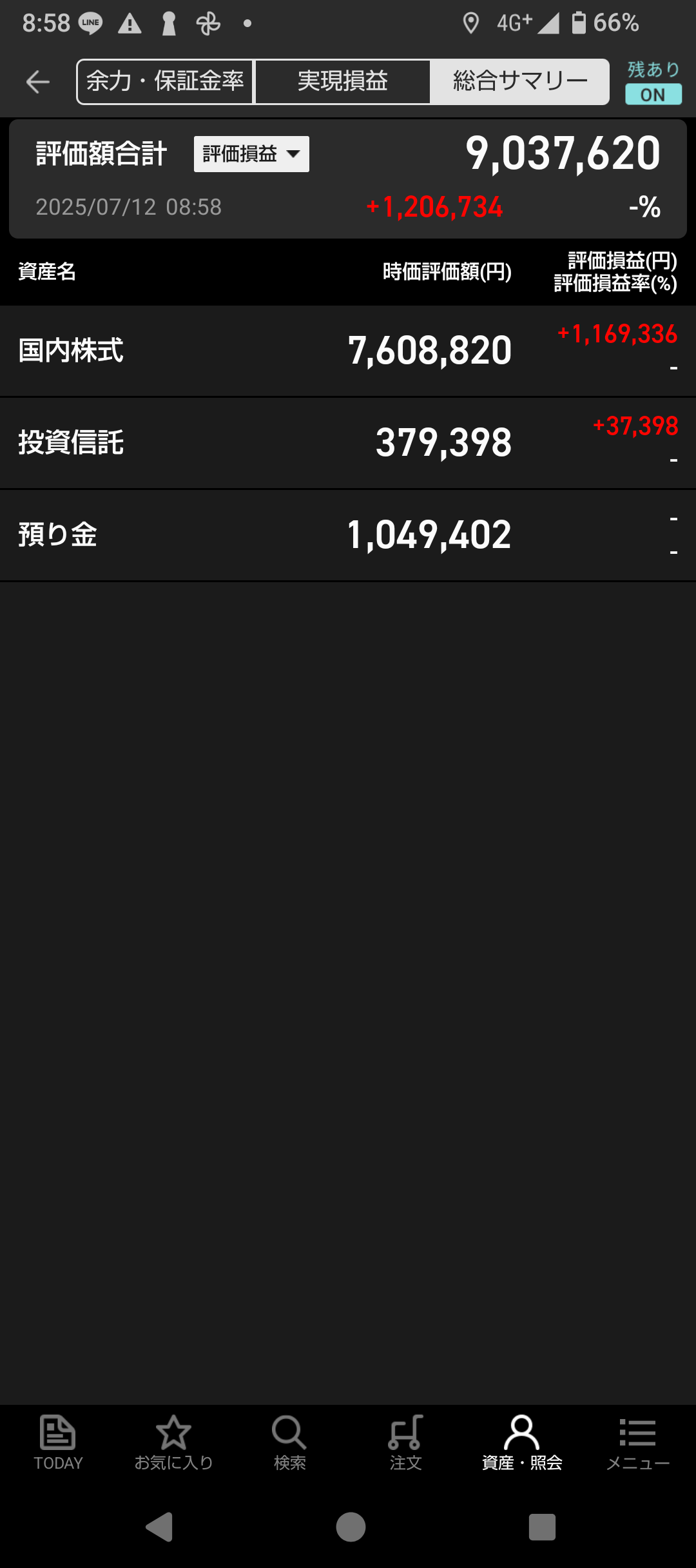The width and height of the screenshot is (696, 1568).
Task: Open the 投資信託 asset row
Action: click(348, 443)
